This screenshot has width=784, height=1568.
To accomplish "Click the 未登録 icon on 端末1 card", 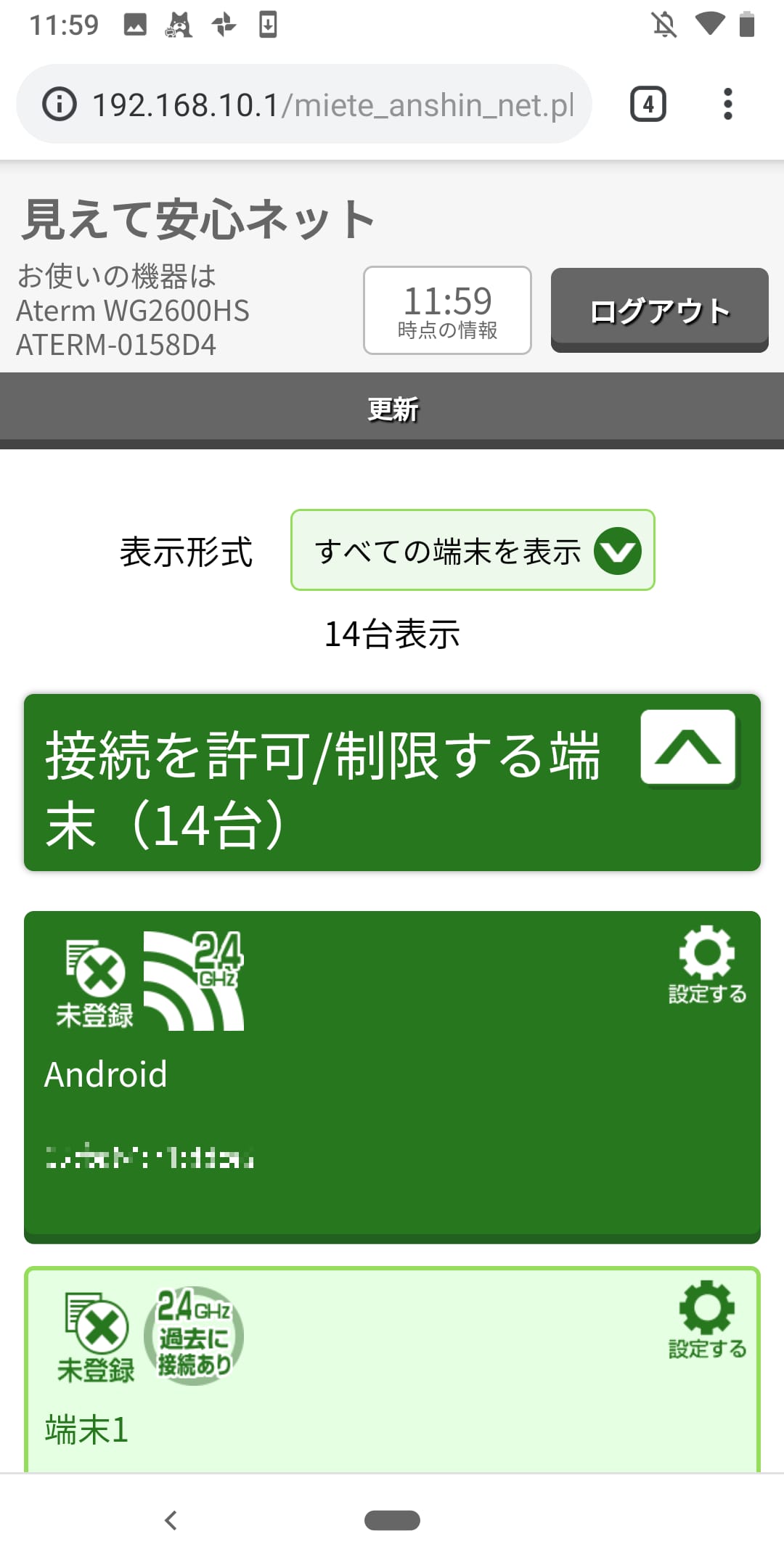I will [x=95, y=1336].
